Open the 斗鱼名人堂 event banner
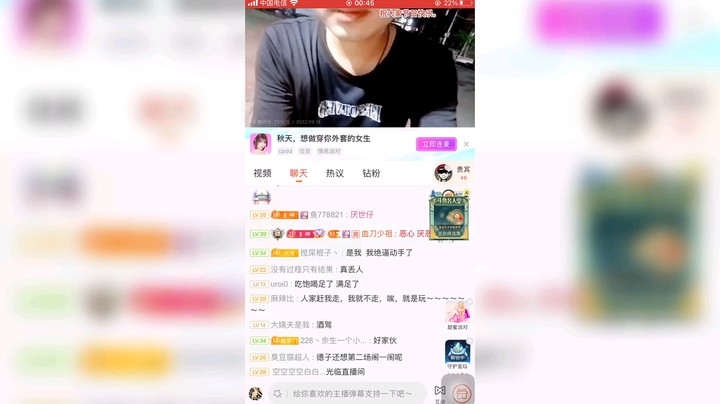The image size is (720, 404). point(448,215)
